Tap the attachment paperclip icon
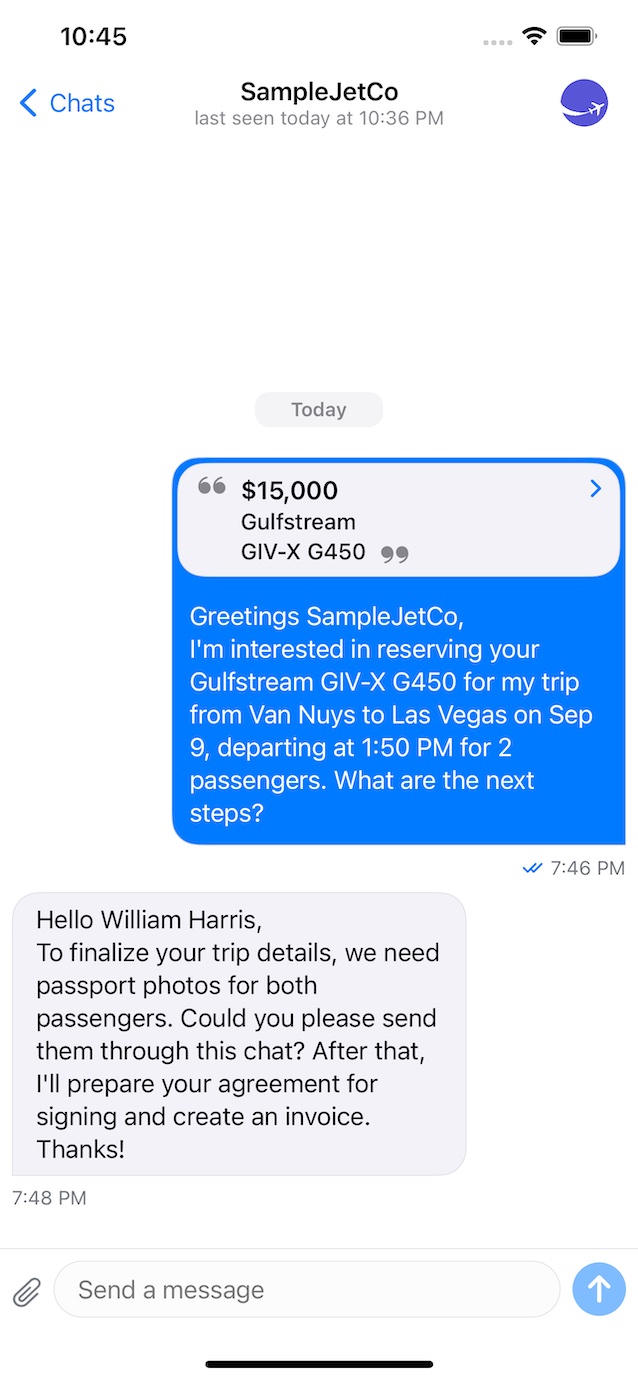The height and width of the screenshot is (1380, 638). (x=27, y=1291)
